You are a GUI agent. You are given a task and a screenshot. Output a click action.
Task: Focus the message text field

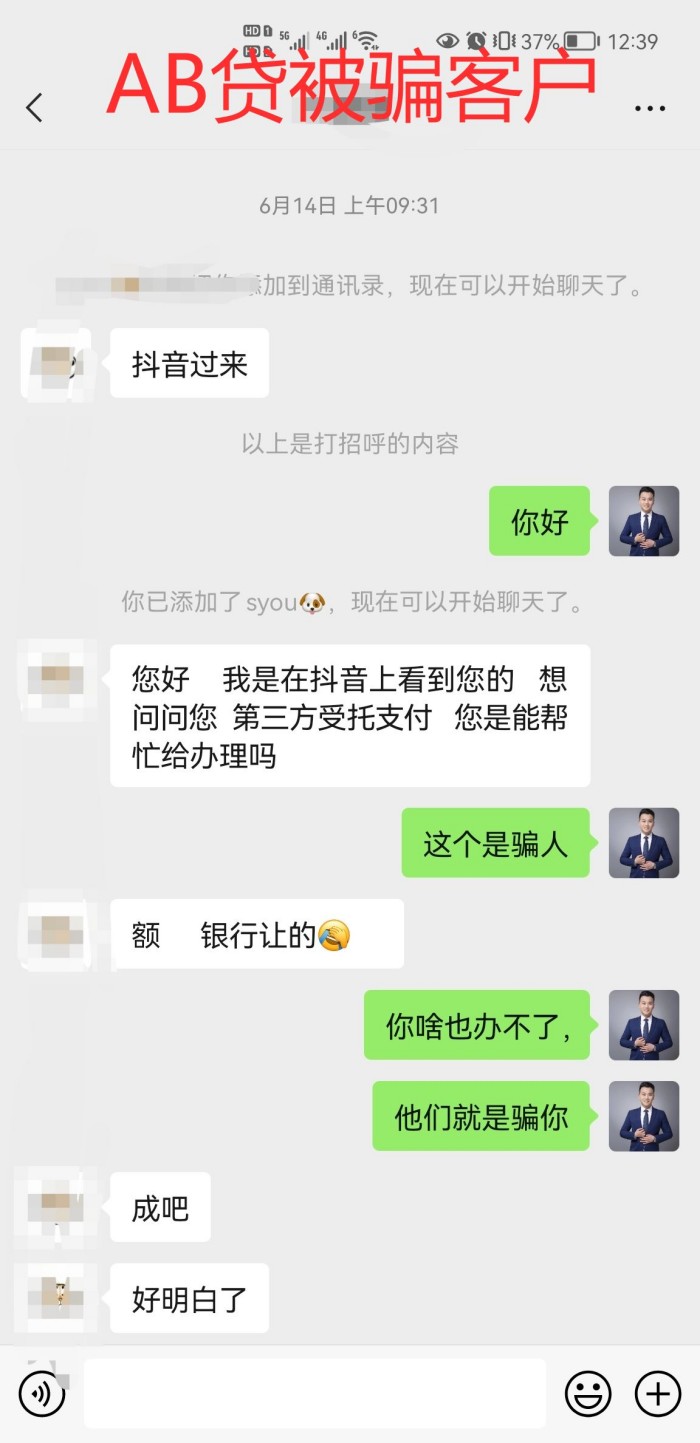point(314,1393)
